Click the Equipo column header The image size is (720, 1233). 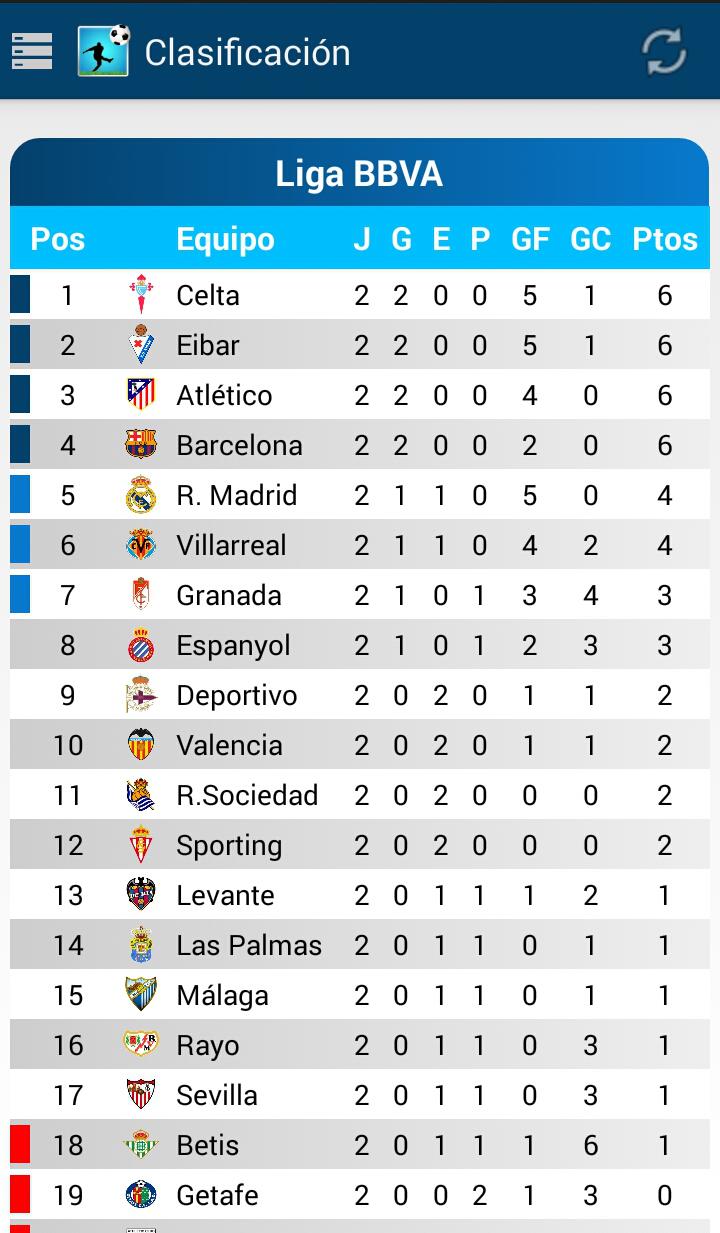point(224,239)
